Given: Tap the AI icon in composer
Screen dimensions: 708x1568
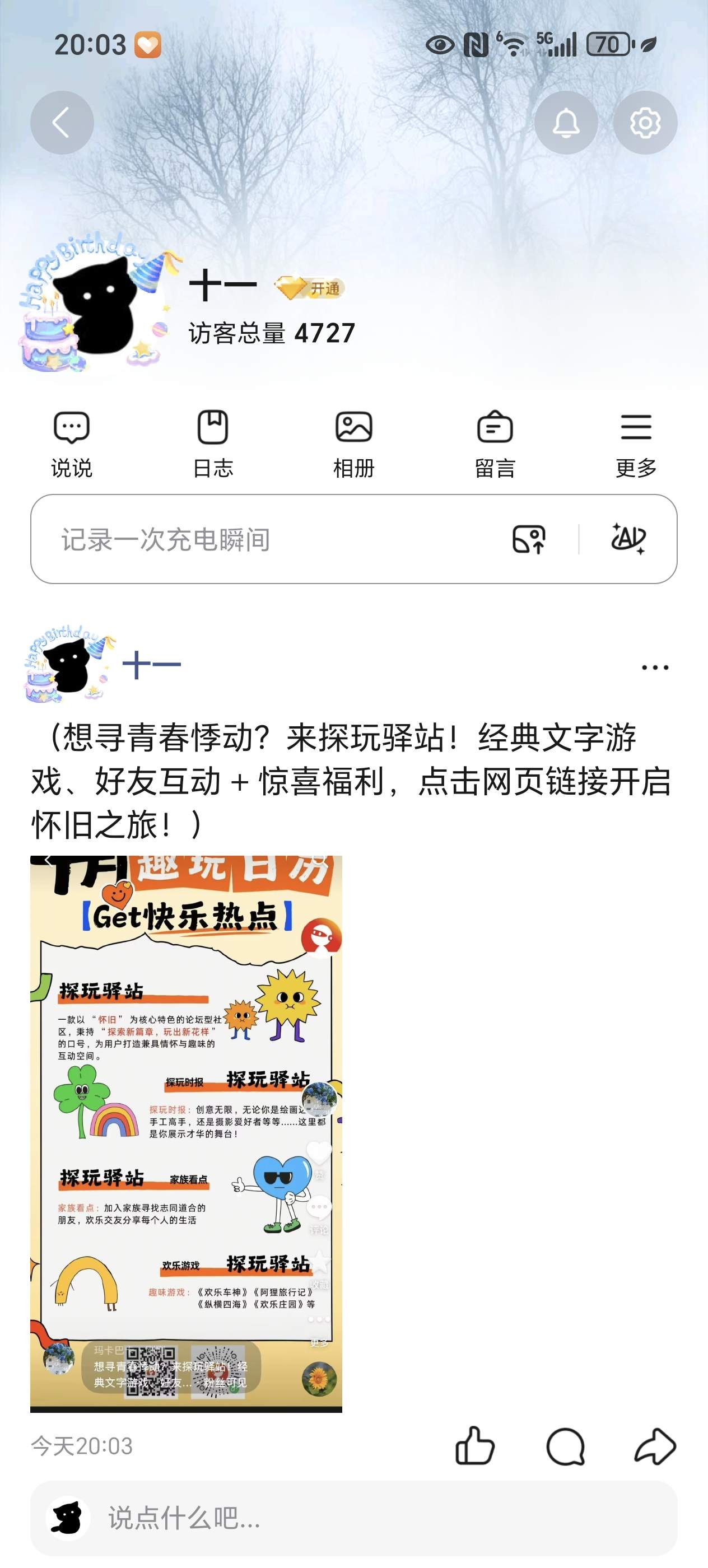Looking at the screenshot, I should tap(628, 539).
